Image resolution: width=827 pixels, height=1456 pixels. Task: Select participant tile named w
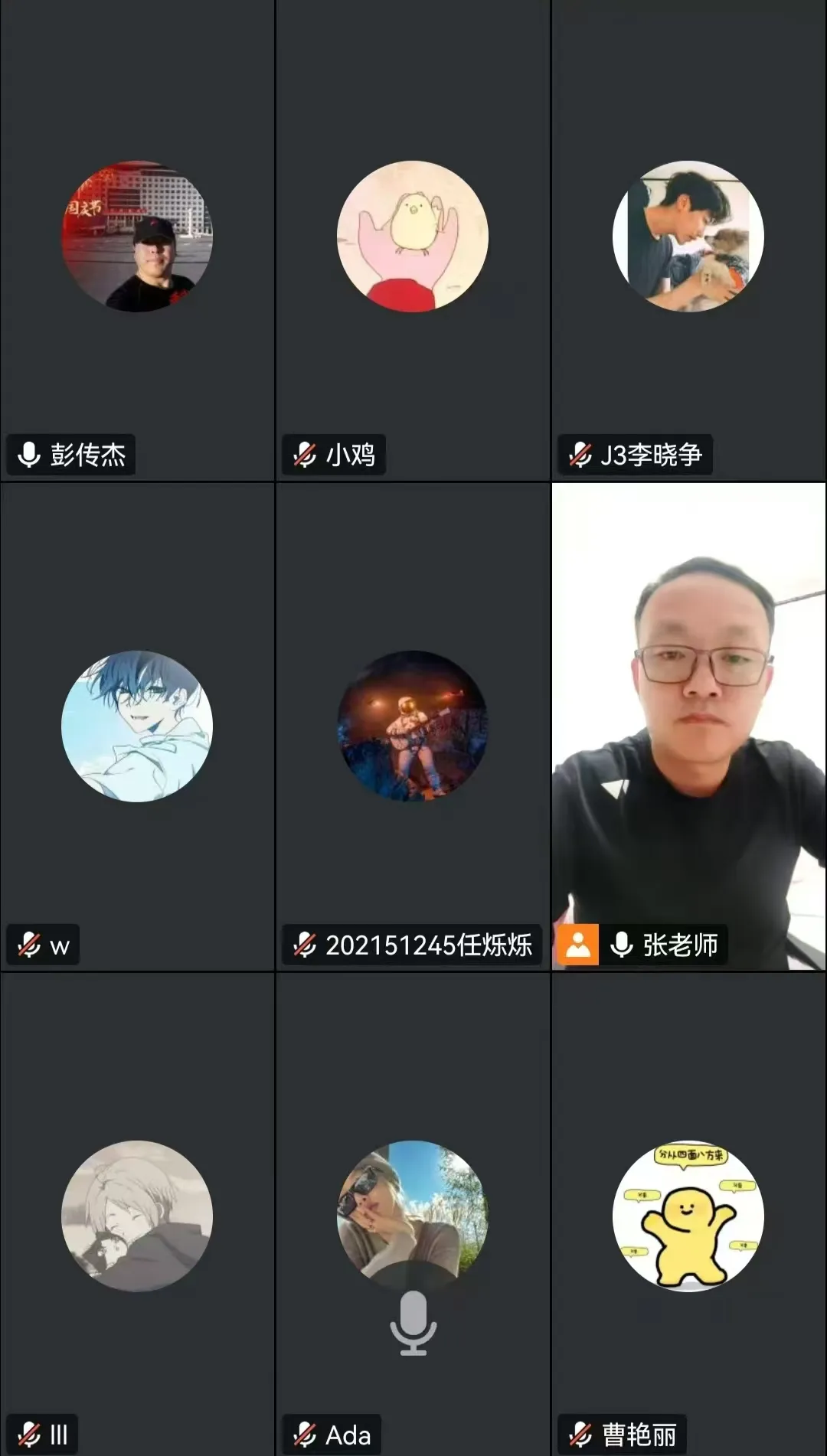pos(137,727)
